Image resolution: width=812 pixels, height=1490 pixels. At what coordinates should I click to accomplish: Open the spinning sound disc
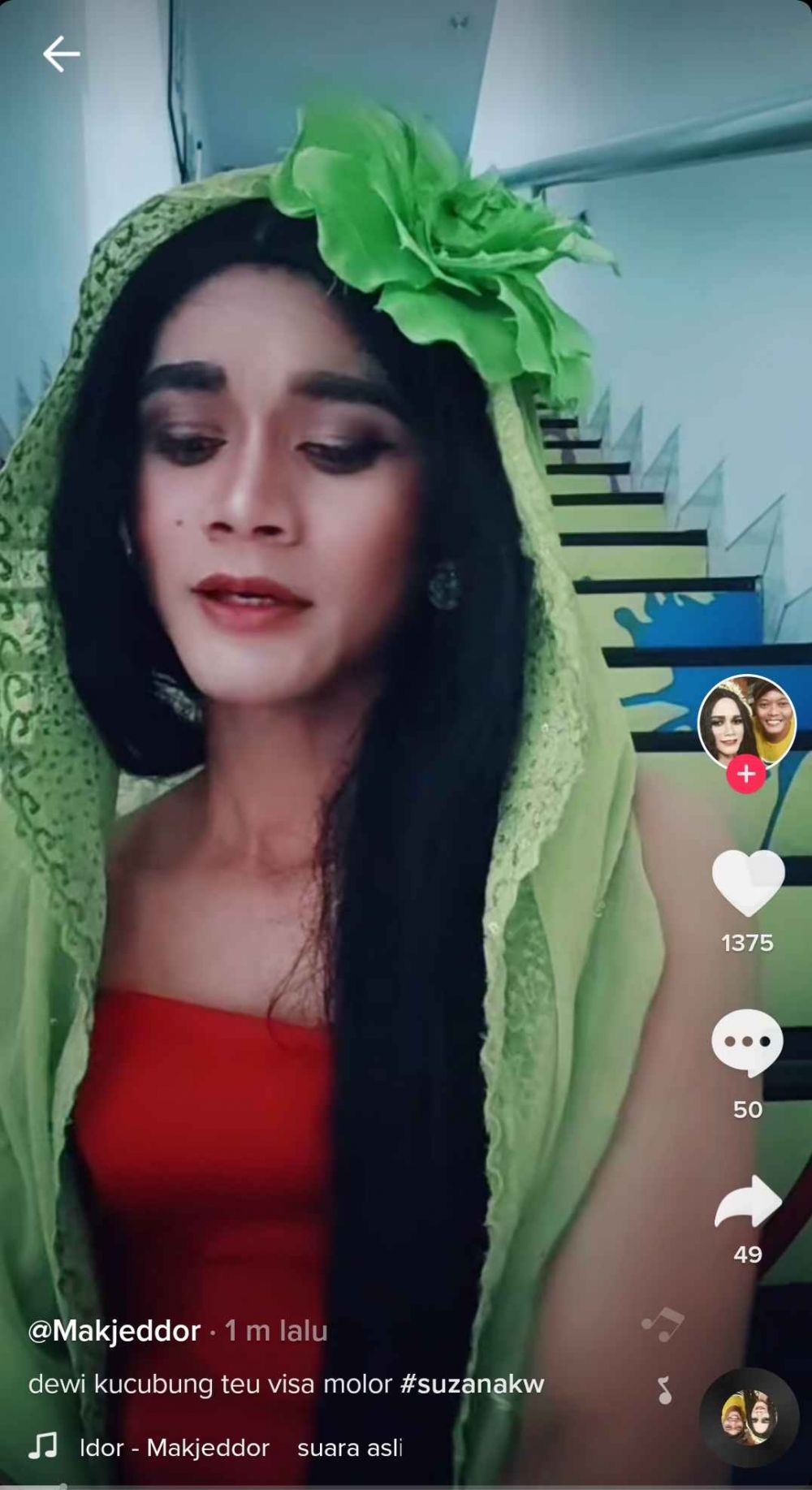749,1416
